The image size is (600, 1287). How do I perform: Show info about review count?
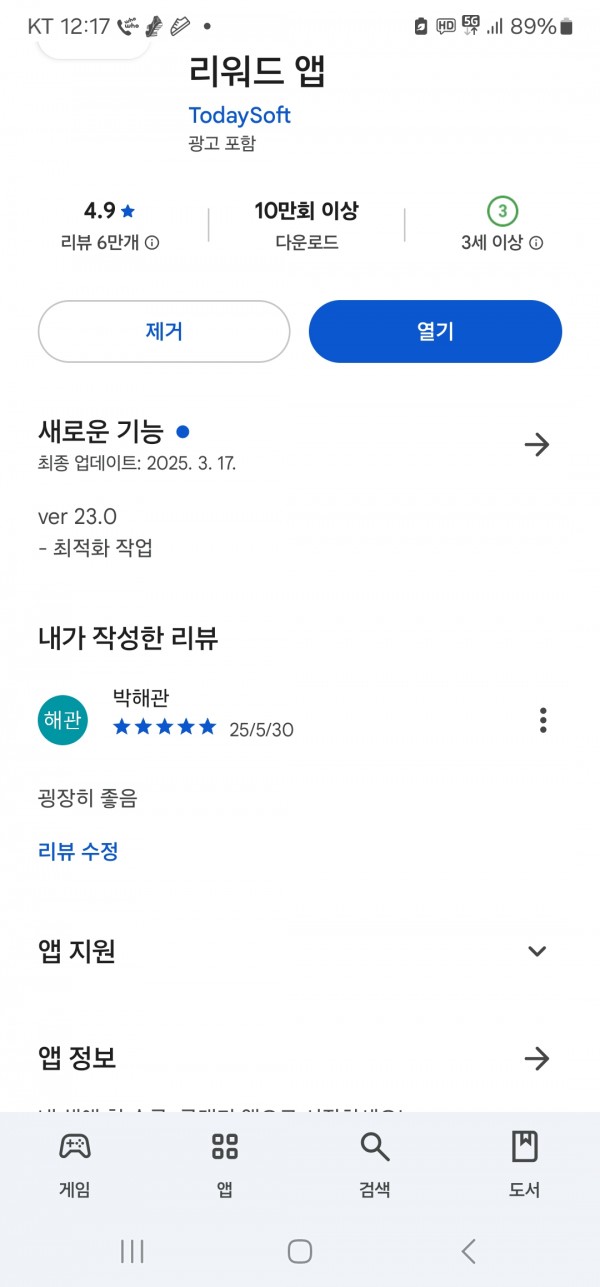point(152,243)
